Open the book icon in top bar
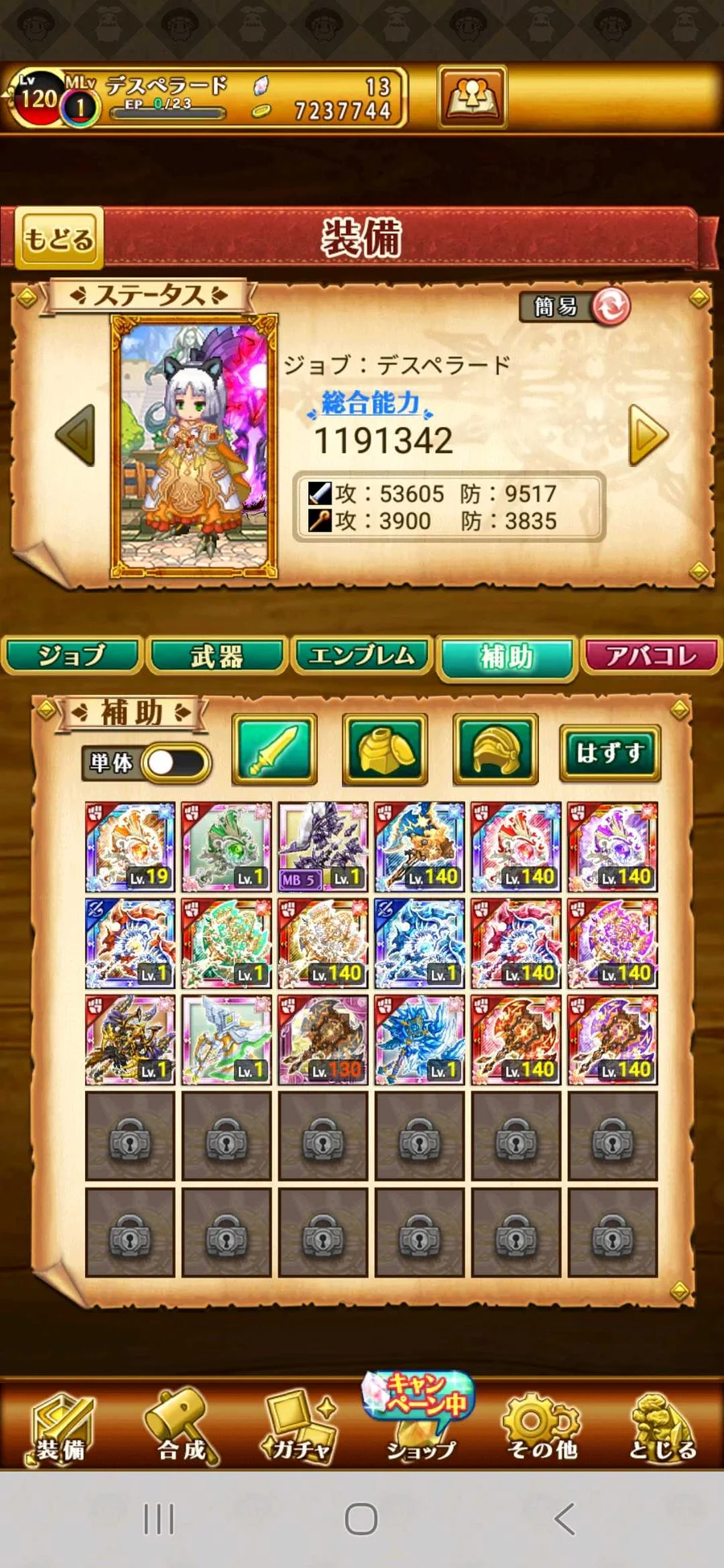The width and height of the screenshot is (724, 1568). point(472,98)
